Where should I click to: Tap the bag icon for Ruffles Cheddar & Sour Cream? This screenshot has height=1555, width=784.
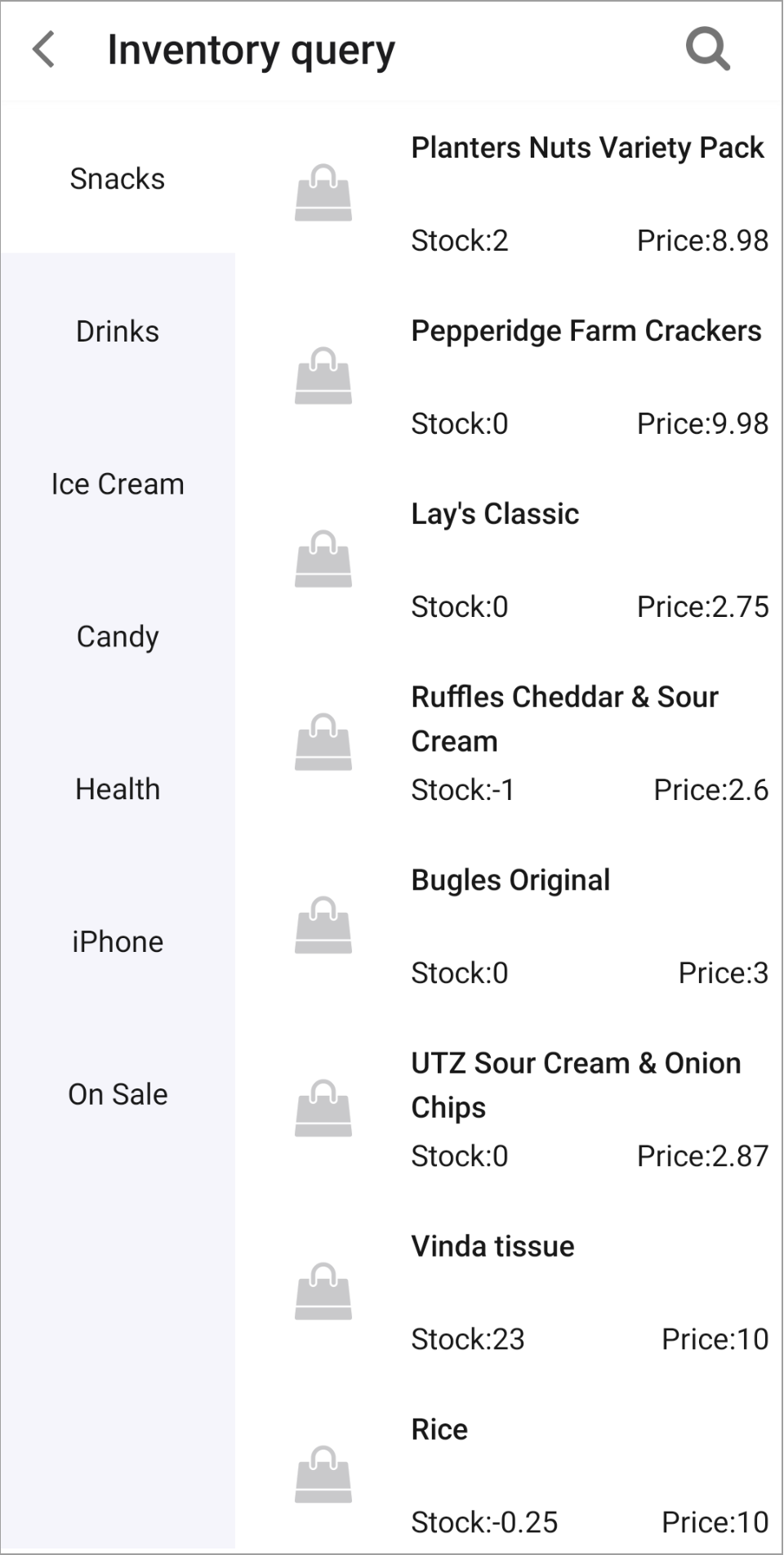(x=323, y=742)
